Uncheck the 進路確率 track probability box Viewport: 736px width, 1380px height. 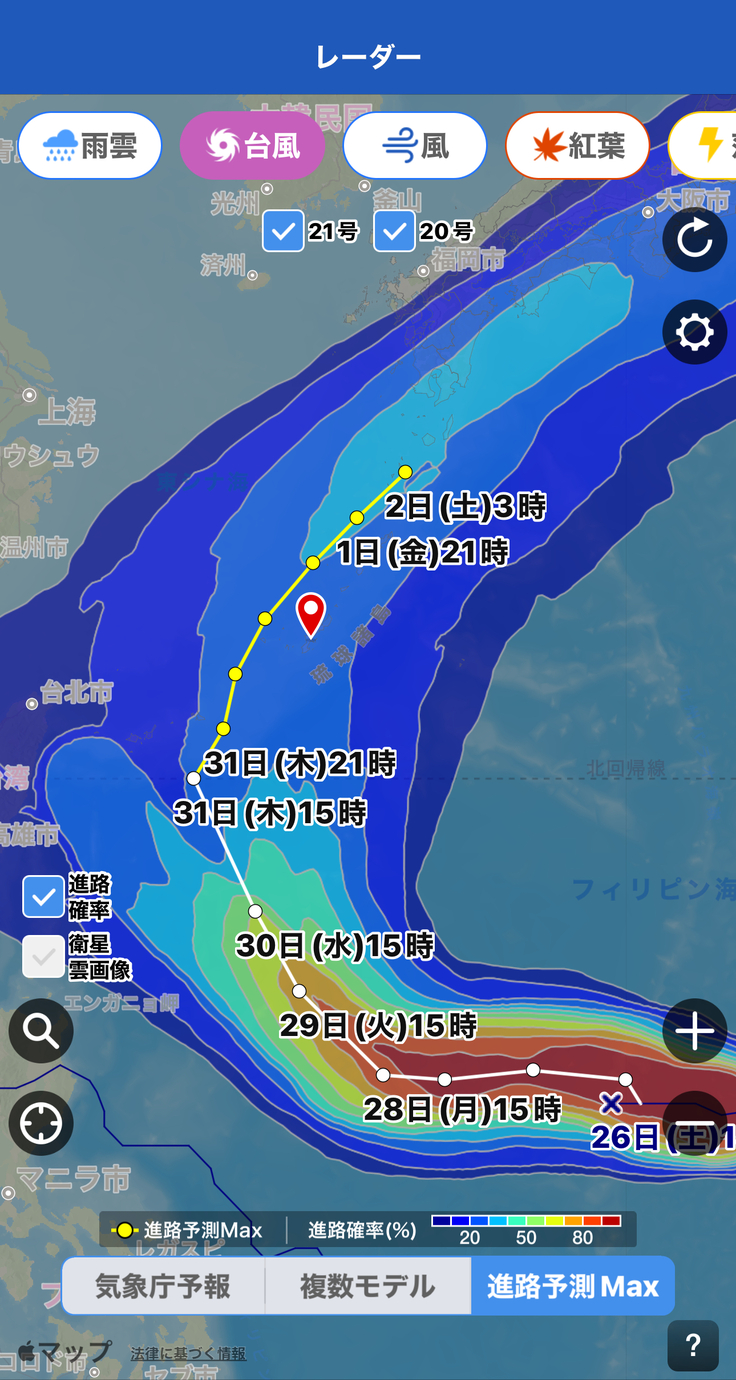pyautogui.click(x=43, y=897)
